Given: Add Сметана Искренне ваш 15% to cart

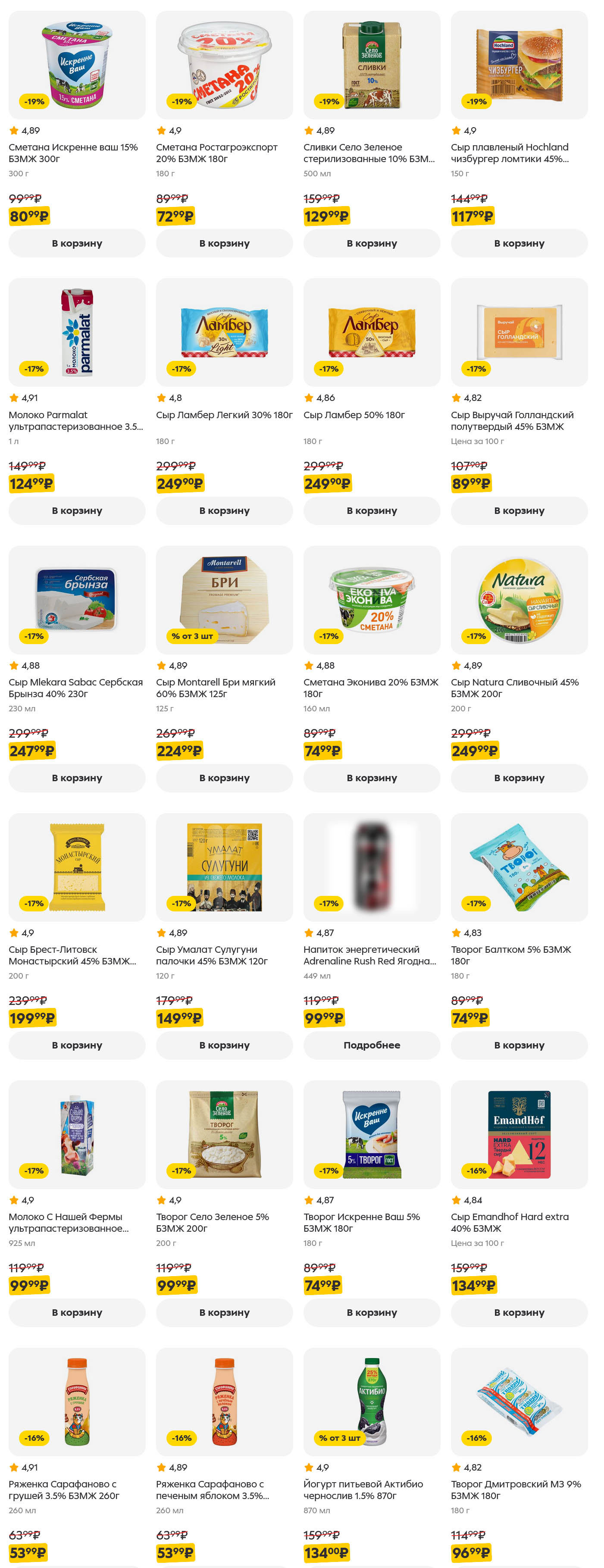Looking at the screenshot, I should (x=77, y=243).
